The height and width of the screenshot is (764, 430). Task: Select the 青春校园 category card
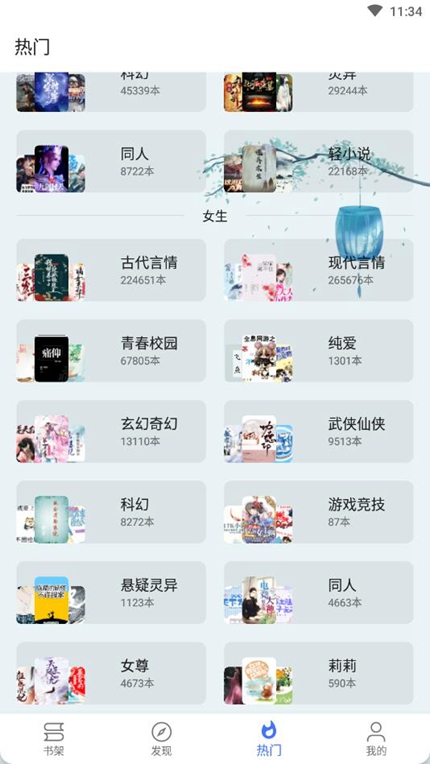pyautogui.click(x=111, y=351)
